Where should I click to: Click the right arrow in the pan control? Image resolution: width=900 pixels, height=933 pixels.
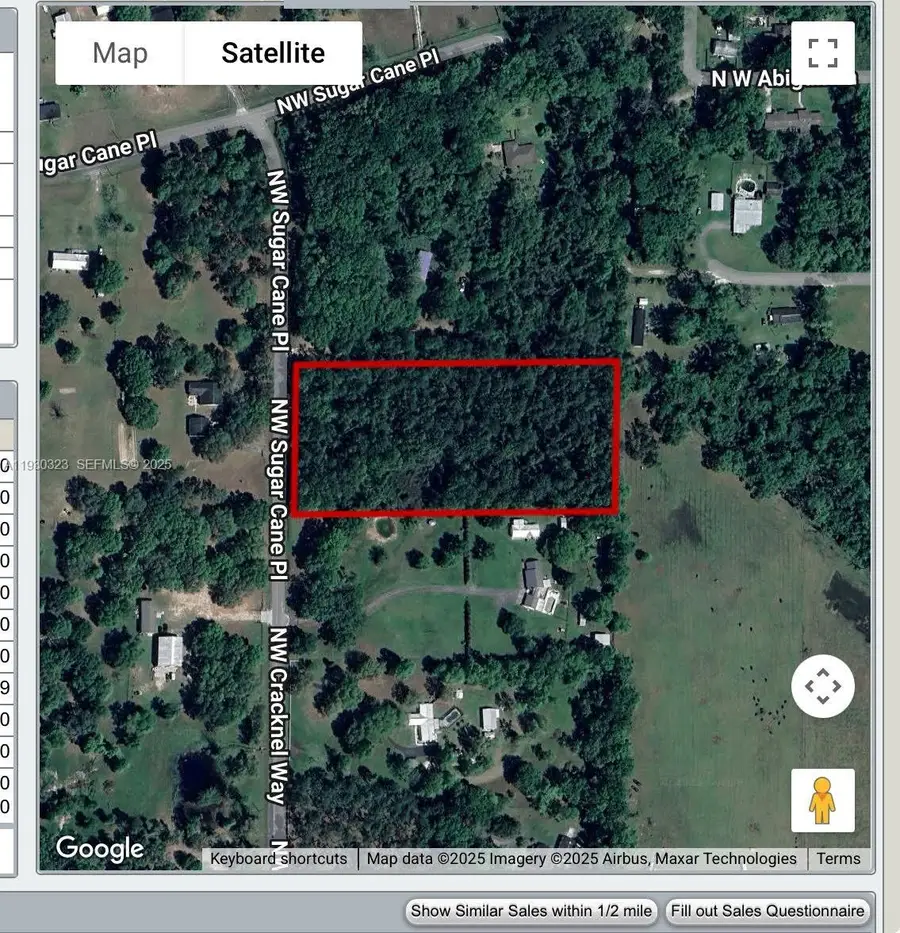838,687
